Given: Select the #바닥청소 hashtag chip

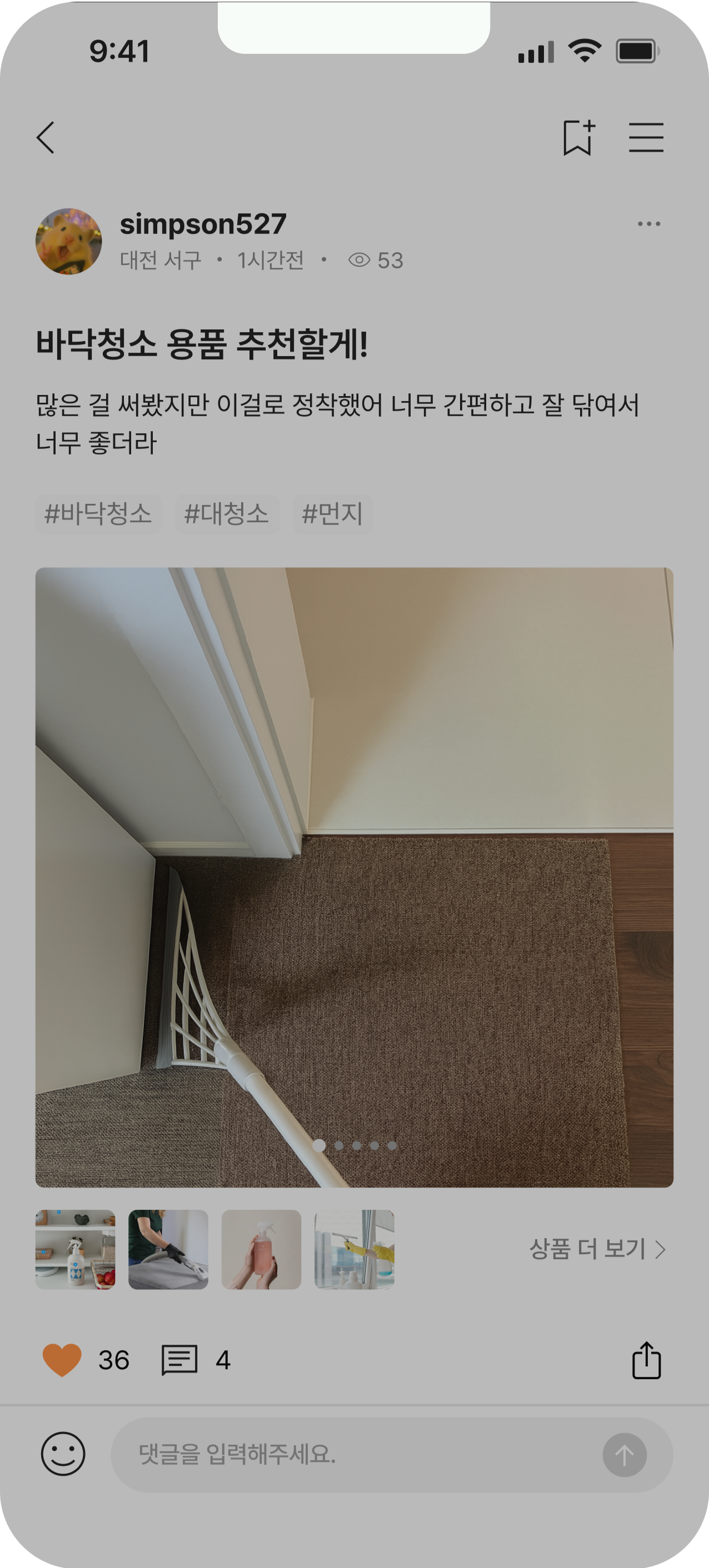Looking at the screenshot, I should tap(98, 514).
